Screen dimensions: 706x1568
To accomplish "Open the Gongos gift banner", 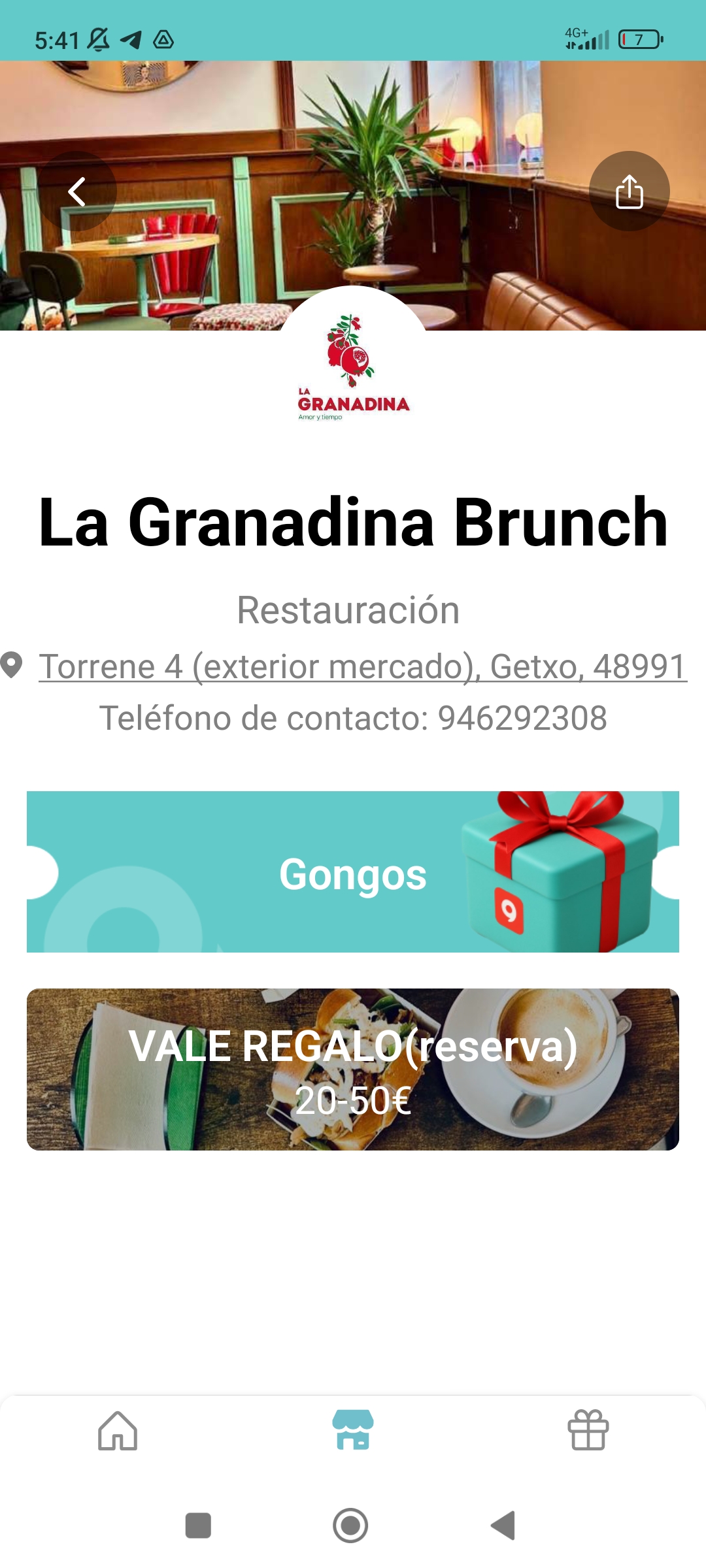I will [353, 872].
